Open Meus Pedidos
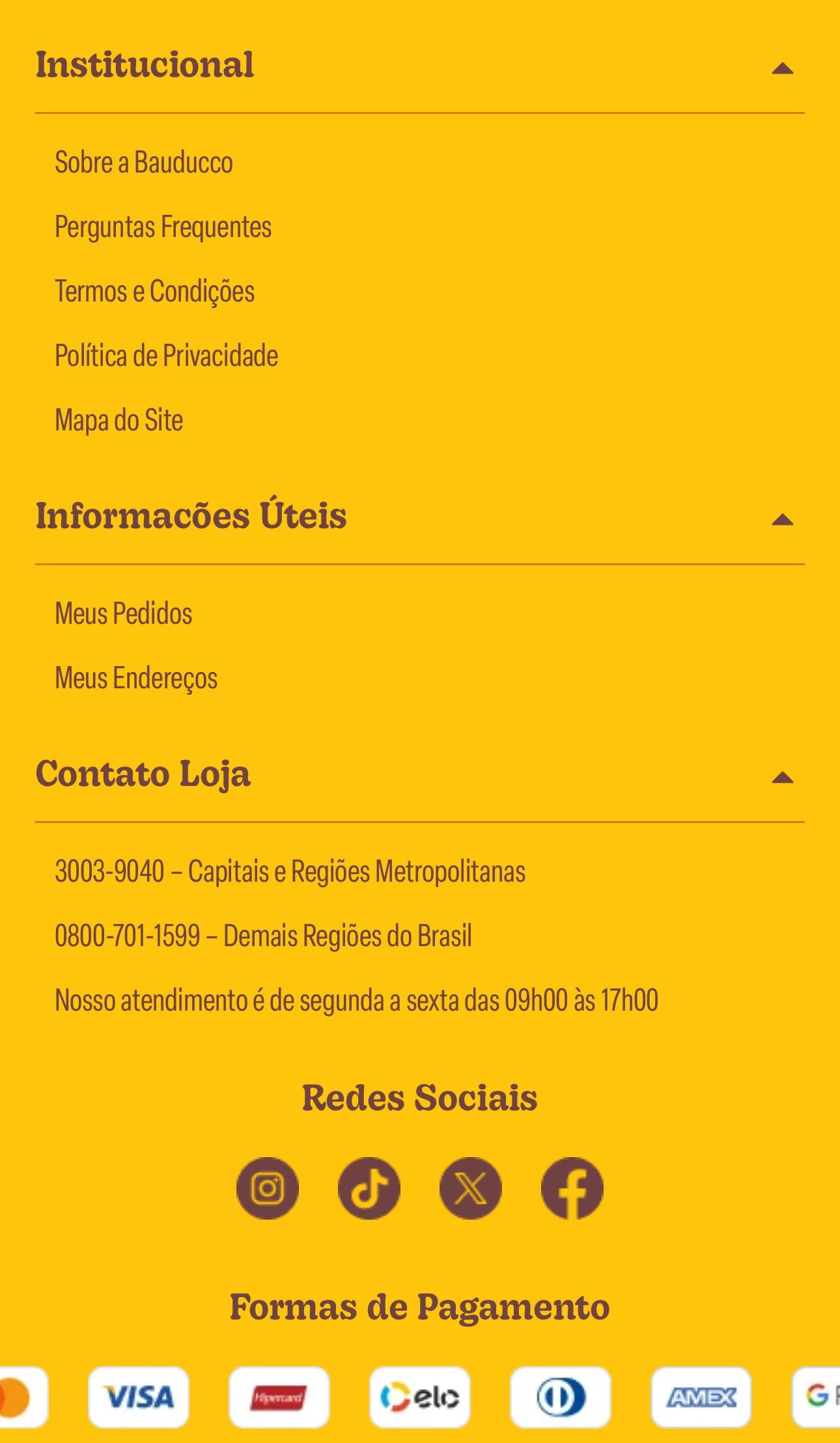The image size is (840, 1443). (124, 613)
